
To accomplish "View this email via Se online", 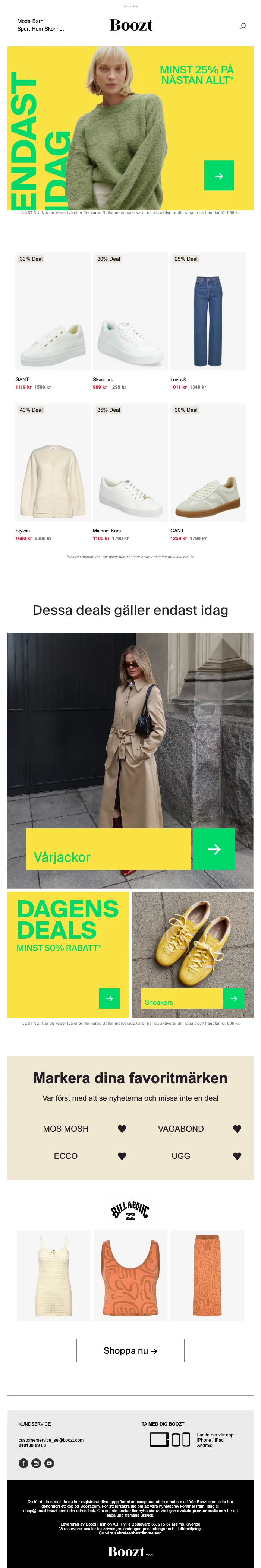I will coord(130,6).
